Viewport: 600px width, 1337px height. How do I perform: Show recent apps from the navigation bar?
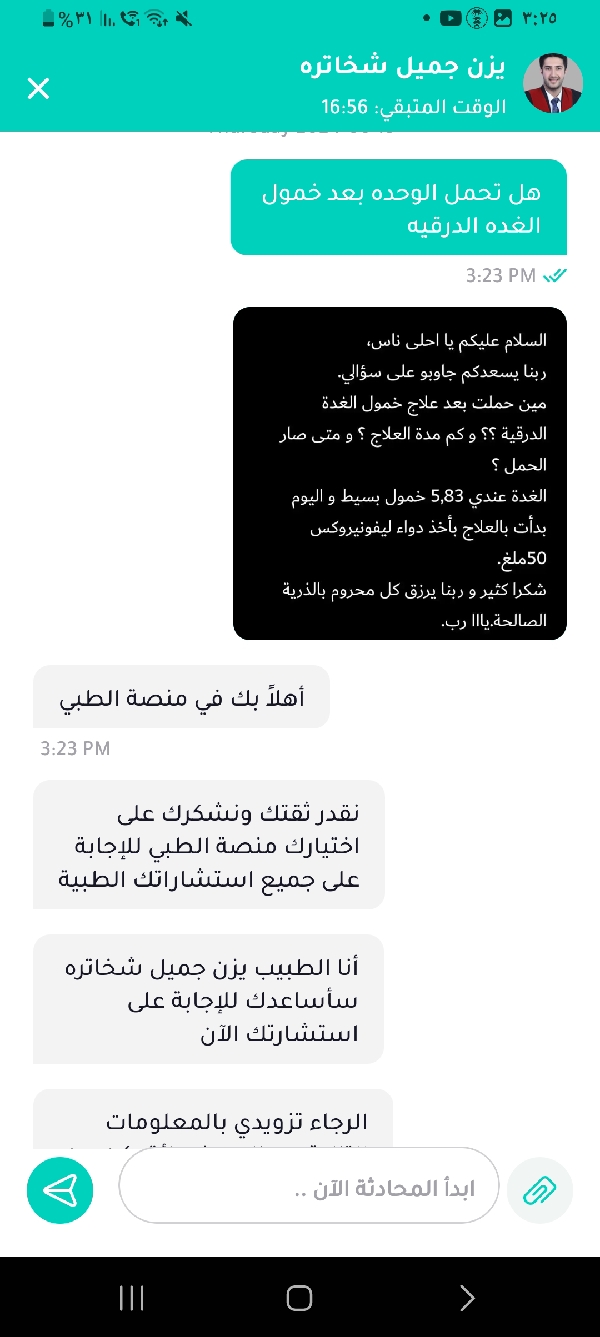[x=132, y=1298]
